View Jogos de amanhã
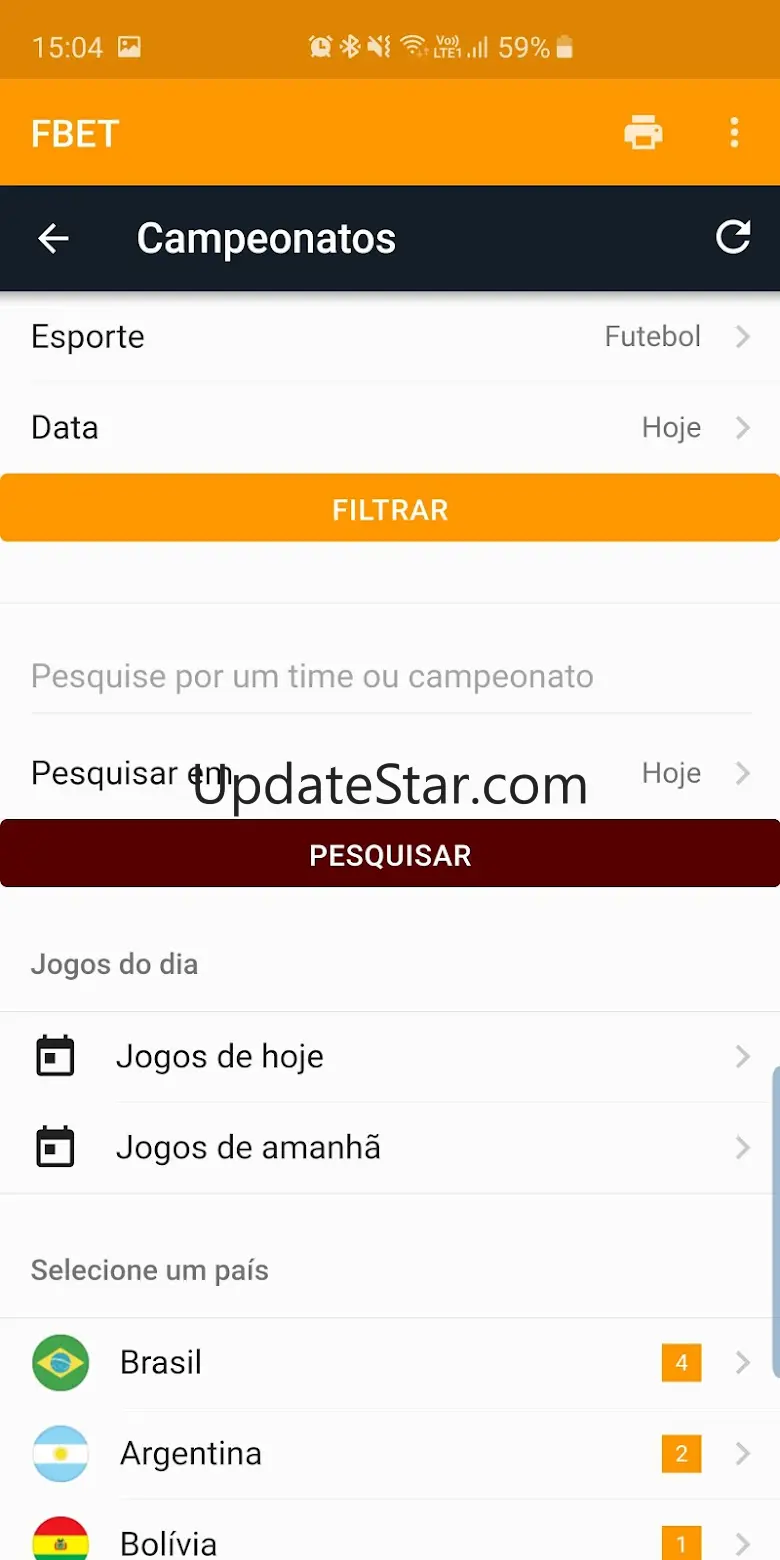Image resolution: width=780 pixels, height=1560 pixels. click(x=390, y=1148)
